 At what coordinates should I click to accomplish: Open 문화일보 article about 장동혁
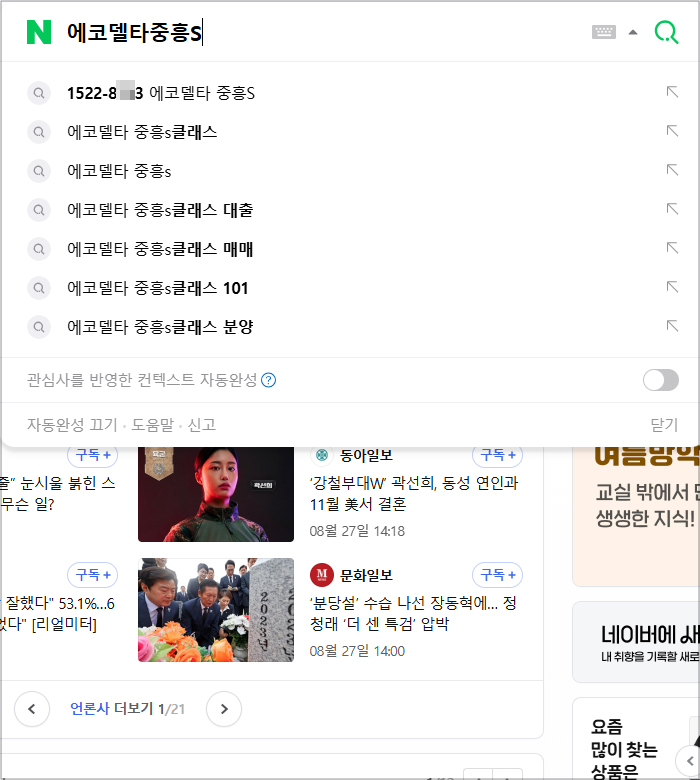point(413,614)
